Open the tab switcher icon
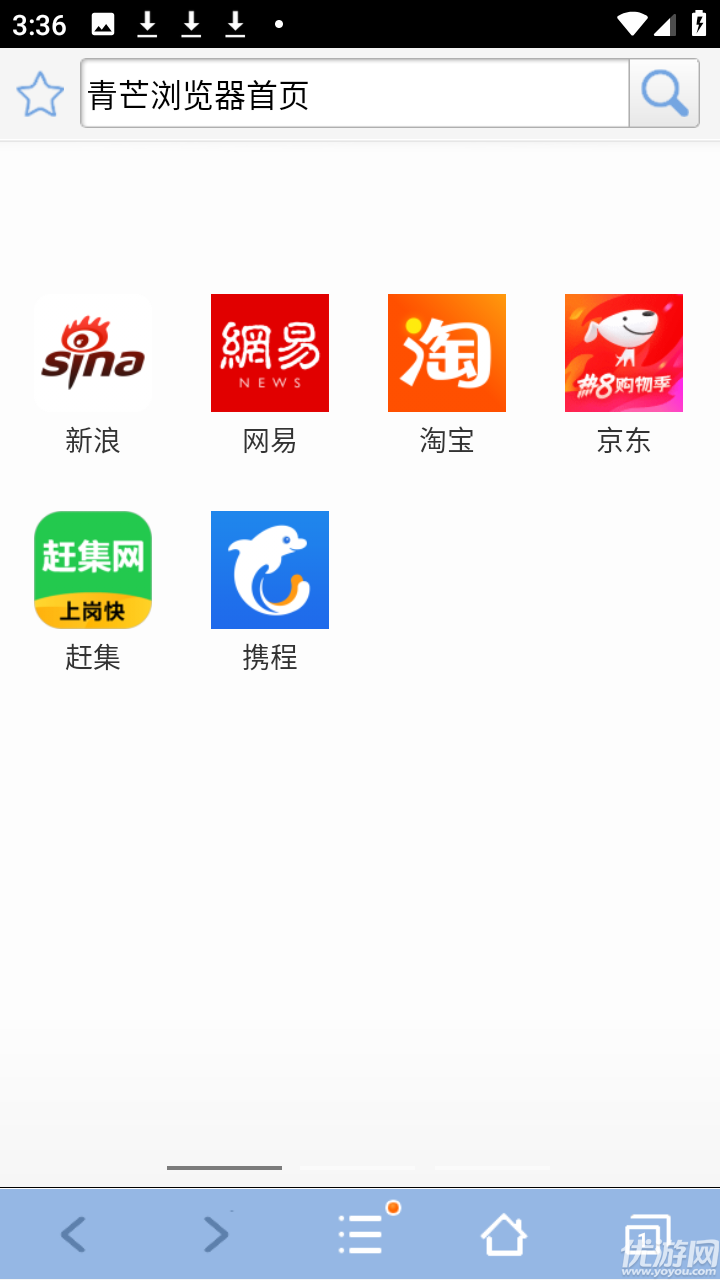The image size is (720, 1280). coord(648,1233)
